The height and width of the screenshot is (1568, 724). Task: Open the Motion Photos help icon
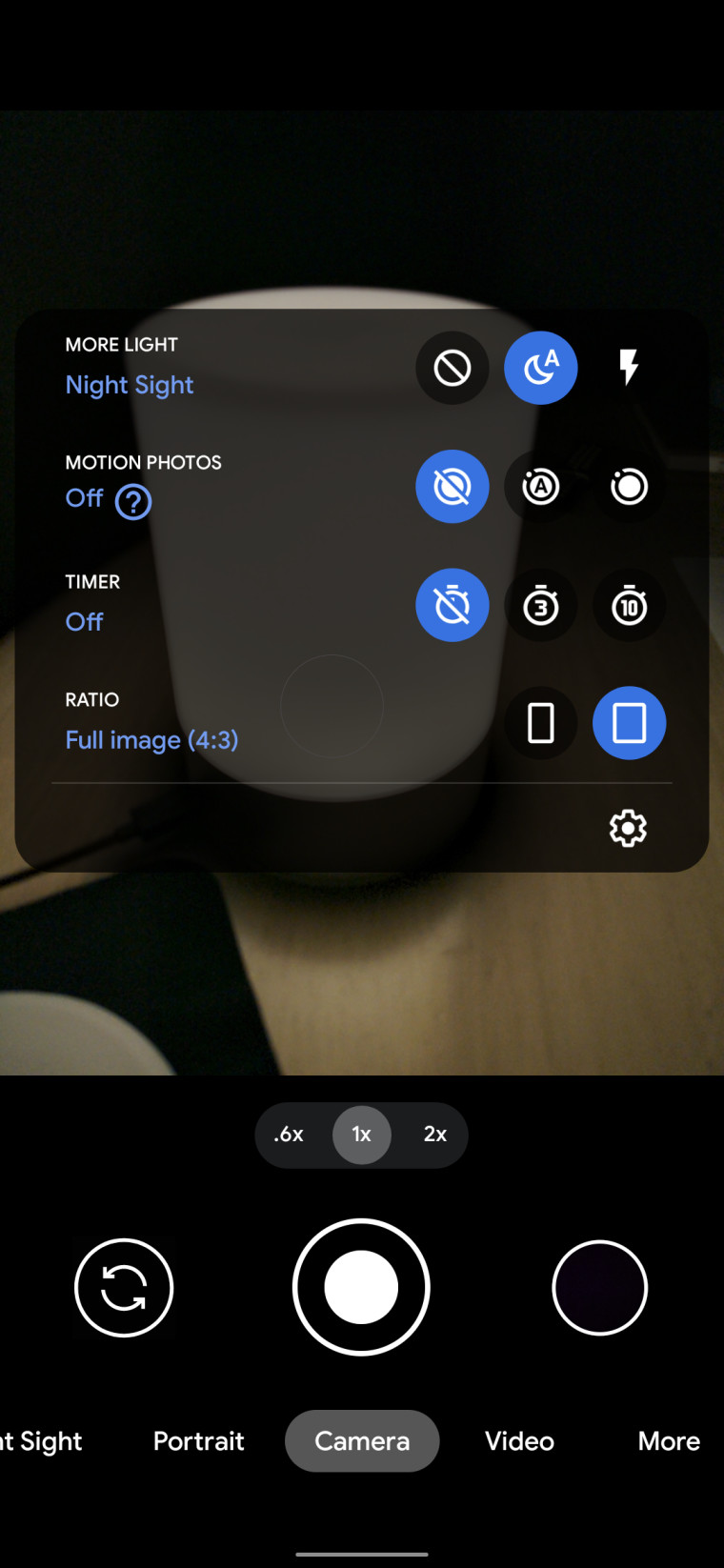click(x=133, y=501)
